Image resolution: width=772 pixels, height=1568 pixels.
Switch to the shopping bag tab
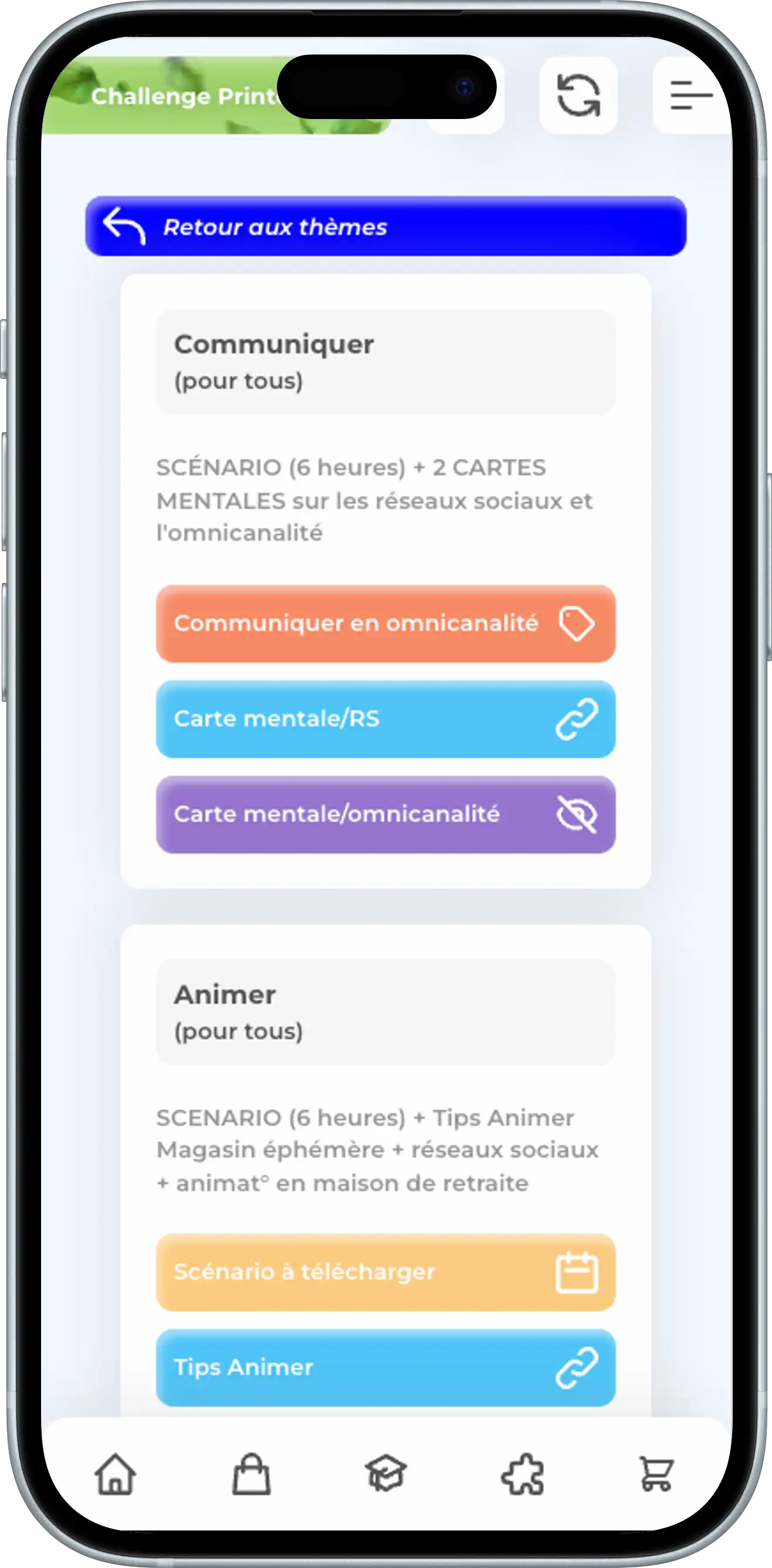coord(252,1474)
